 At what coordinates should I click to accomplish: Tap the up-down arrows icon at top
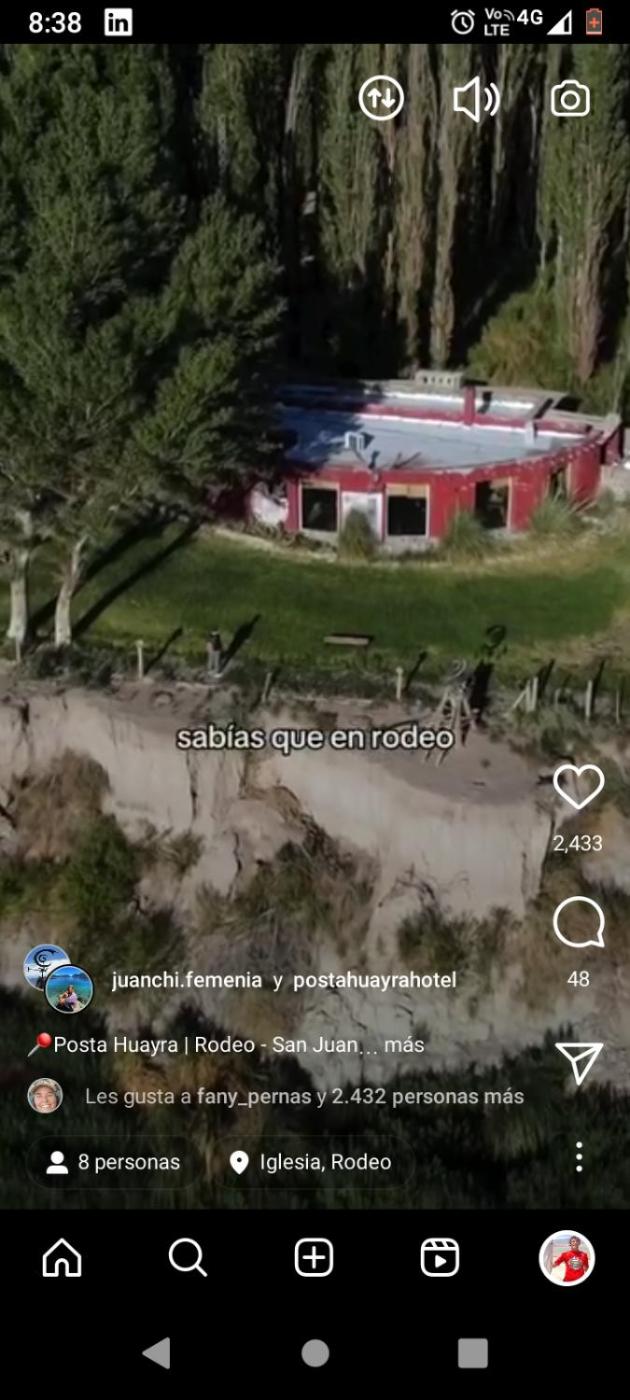click(381, 99)
